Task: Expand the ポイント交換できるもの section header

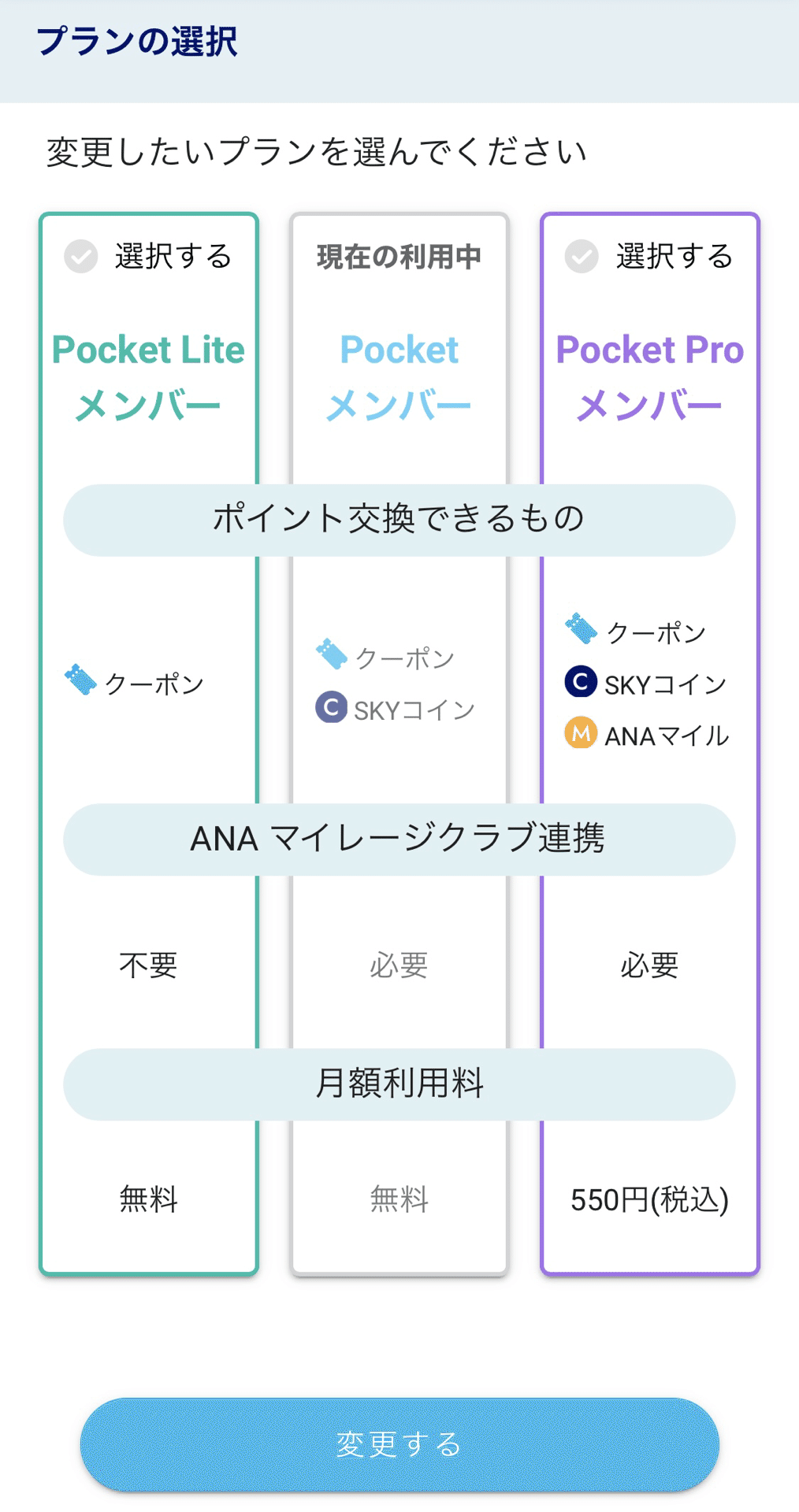Action: point(399,519)
